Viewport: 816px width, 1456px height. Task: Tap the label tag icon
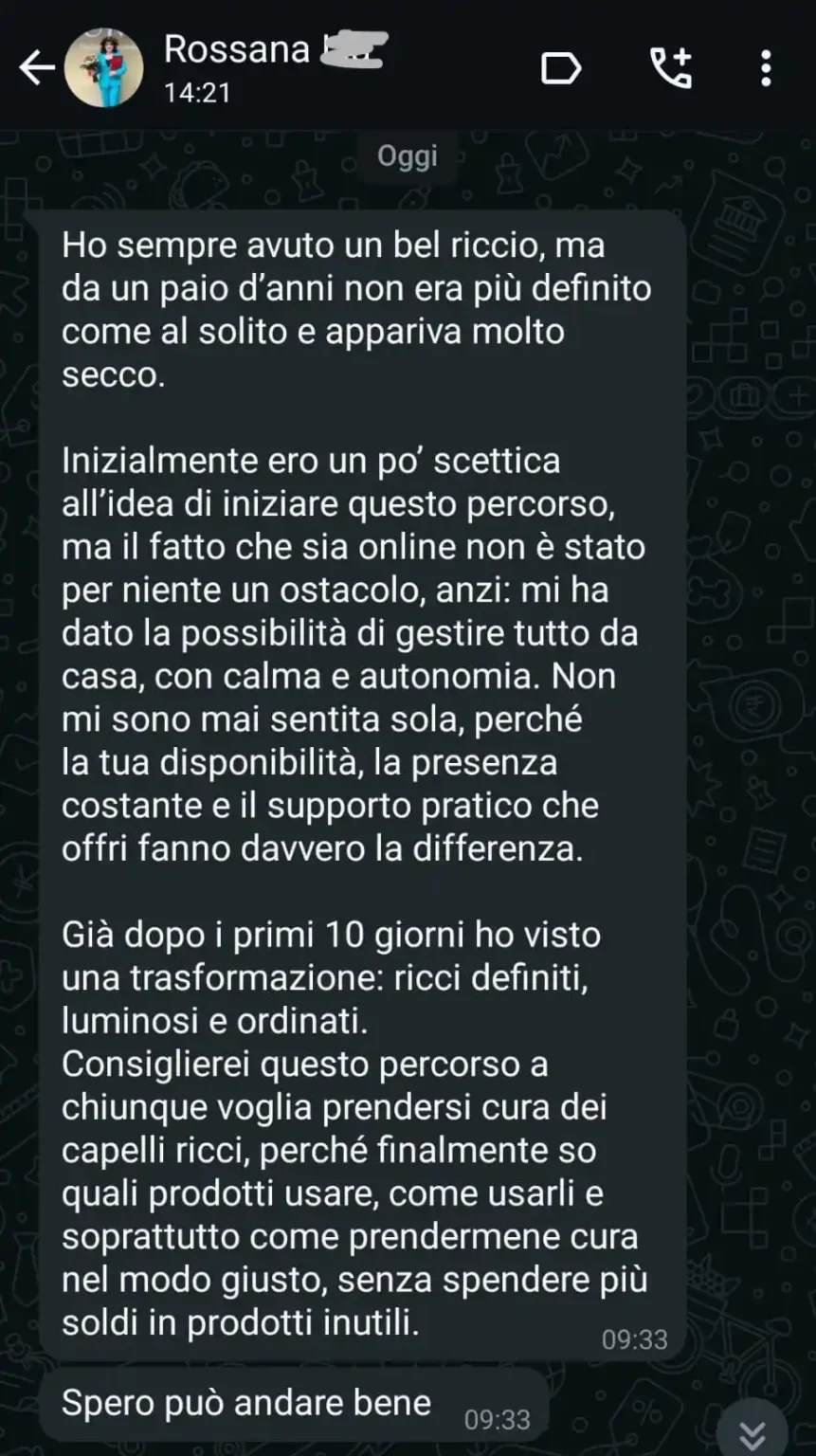tap(560, 68)
